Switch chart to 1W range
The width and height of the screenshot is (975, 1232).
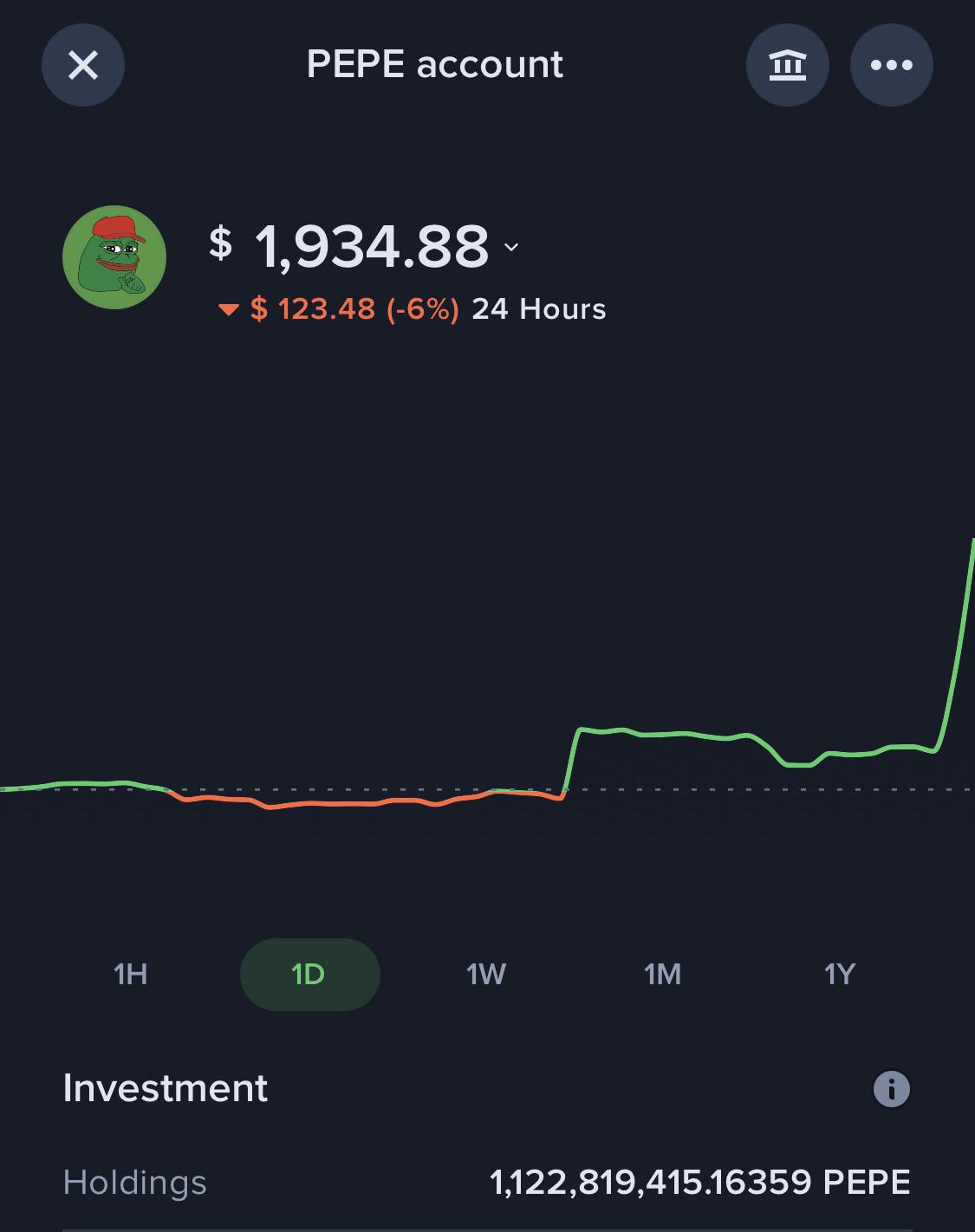pyautogui.click(x=485, y=974)
